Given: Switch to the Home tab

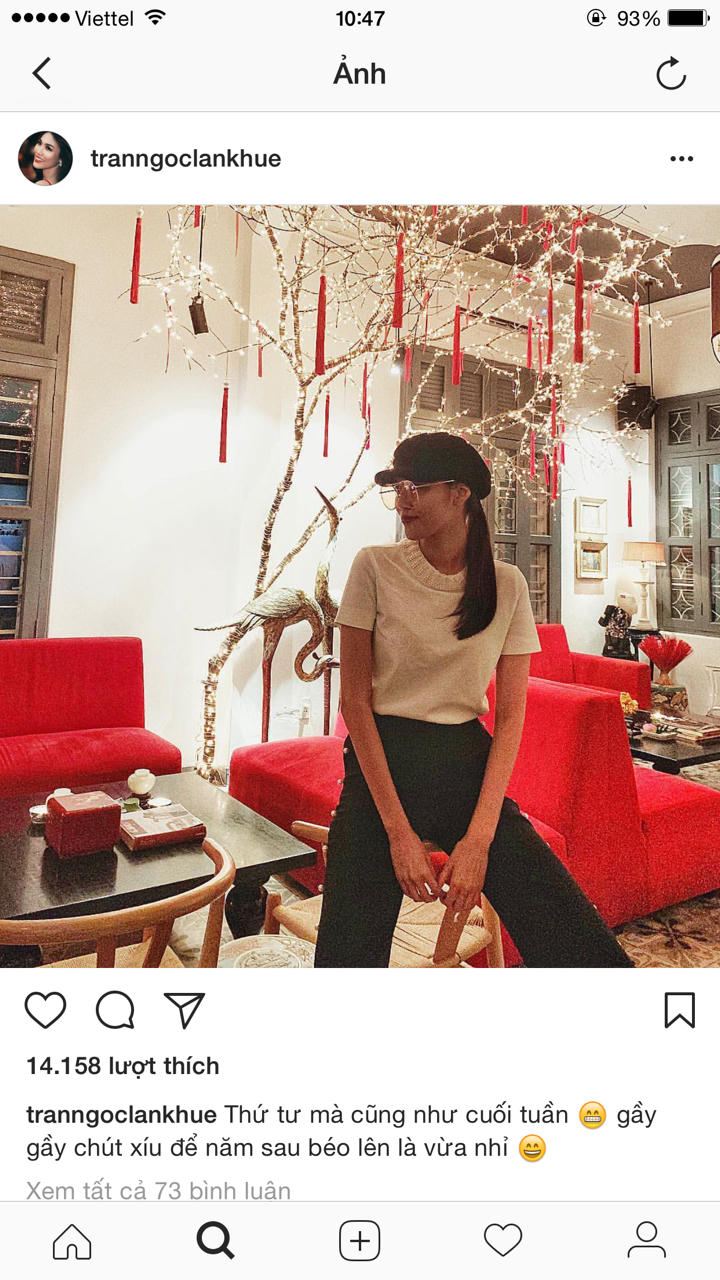Looking at the screenshot, I should point(72,1241).
